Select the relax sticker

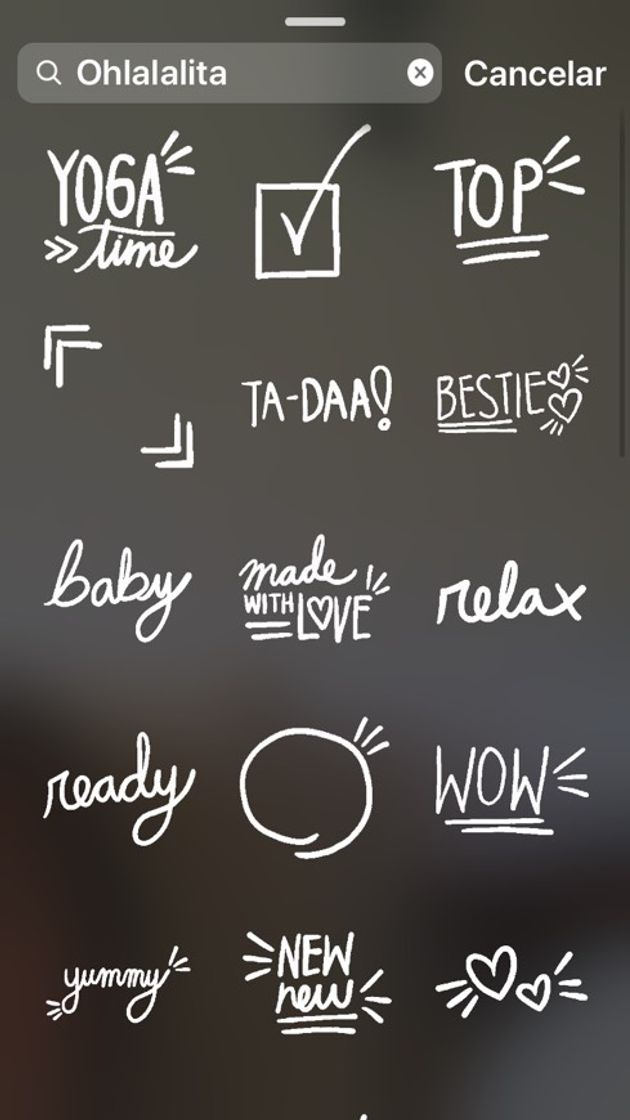point(510,598)
